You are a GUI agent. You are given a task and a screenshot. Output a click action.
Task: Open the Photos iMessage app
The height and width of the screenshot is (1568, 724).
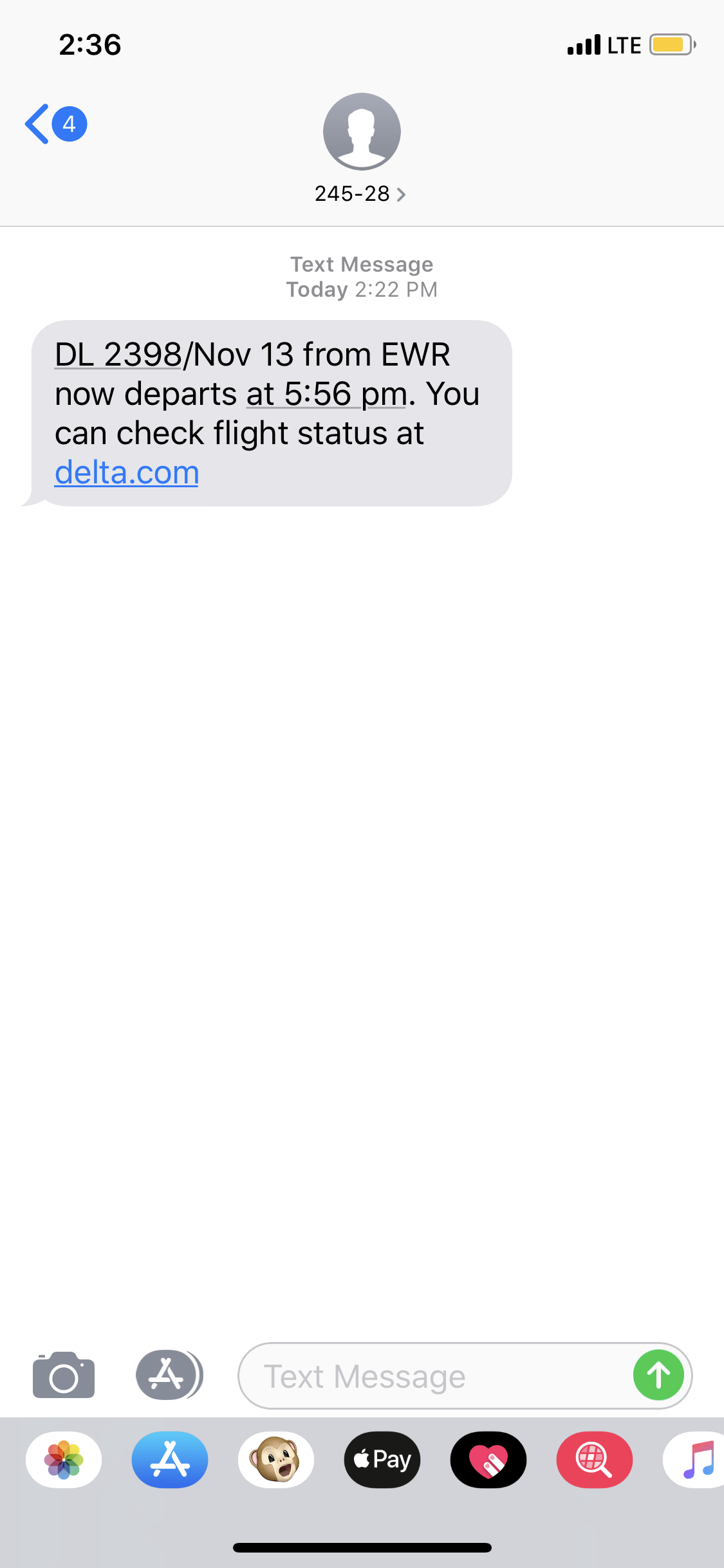pyautogui.click(x=64, y=1460)
